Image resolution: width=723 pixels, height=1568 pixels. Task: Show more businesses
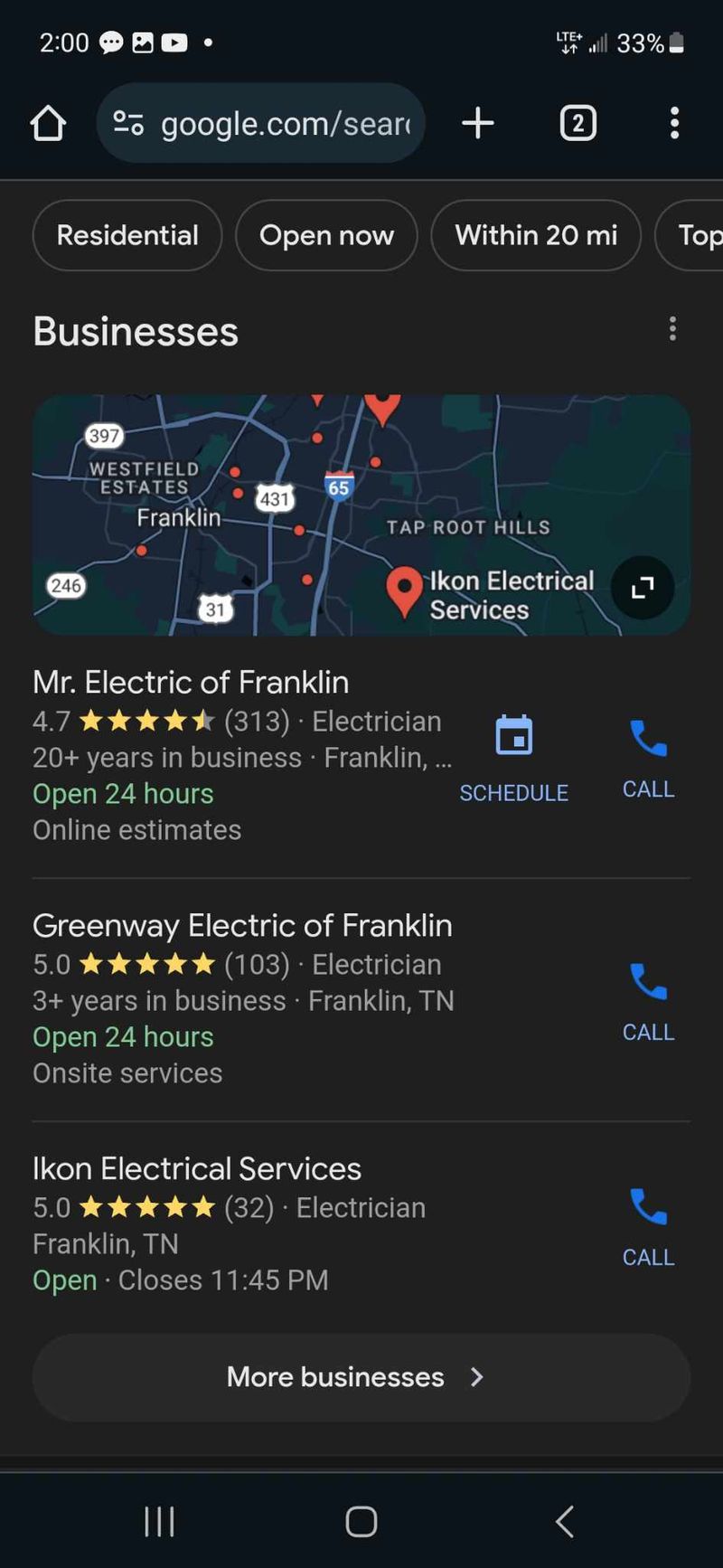(x=361, y=1377)
